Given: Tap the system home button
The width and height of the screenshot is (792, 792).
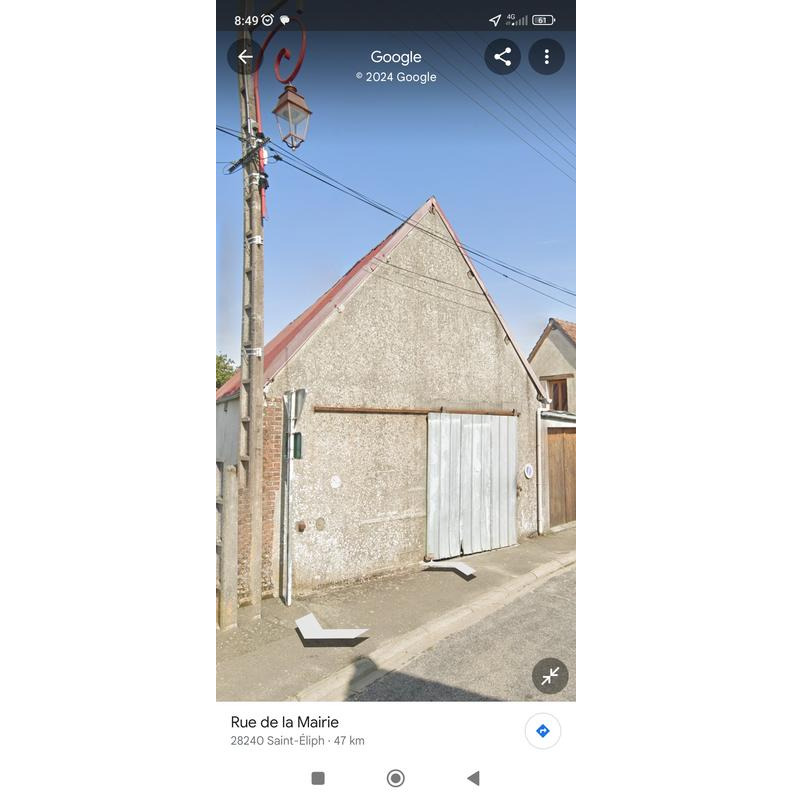Looking at the screenshot, I should (395, 778).
